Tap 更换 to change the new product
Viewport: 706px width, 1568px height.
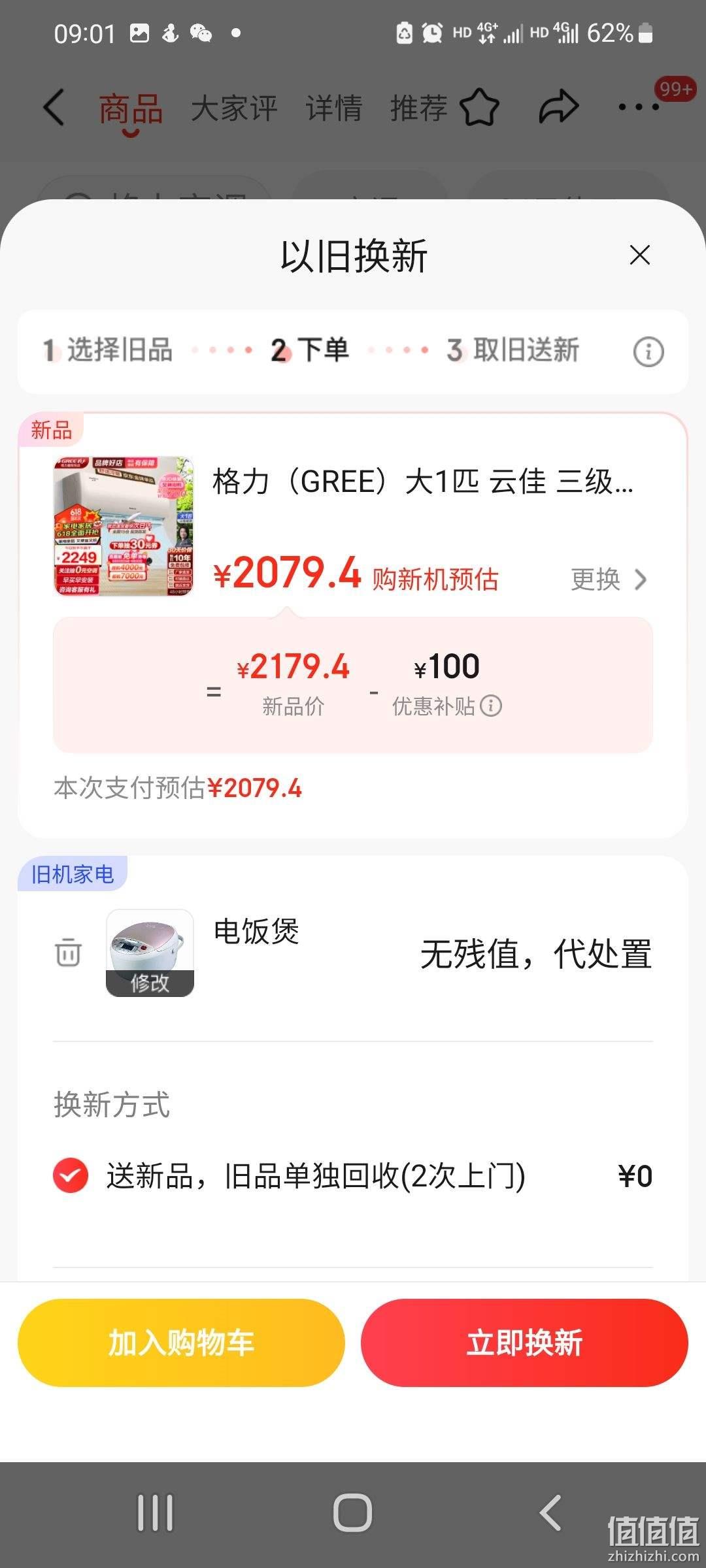click(609, 579)
